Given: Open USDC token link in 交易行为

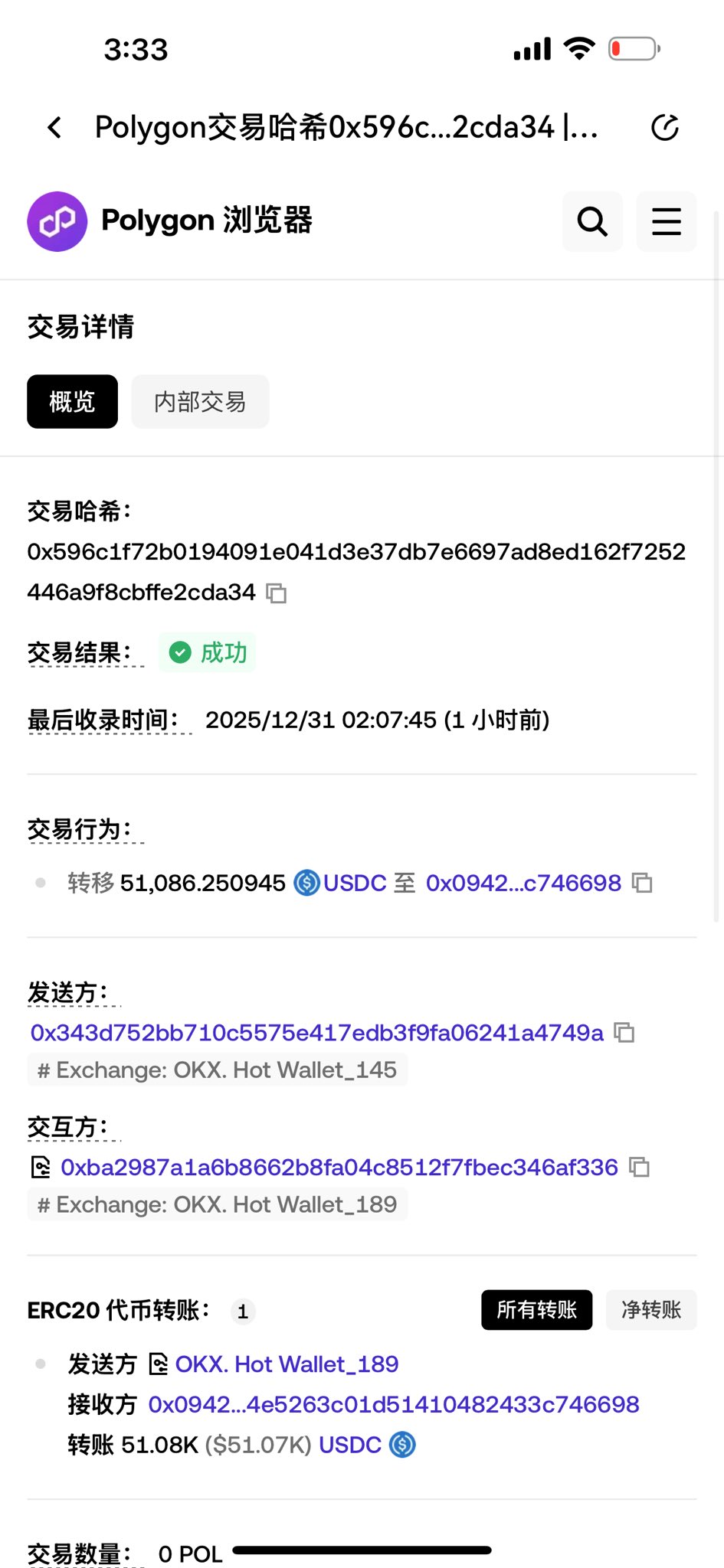Looking at the screenshot, I should (354, 884).
